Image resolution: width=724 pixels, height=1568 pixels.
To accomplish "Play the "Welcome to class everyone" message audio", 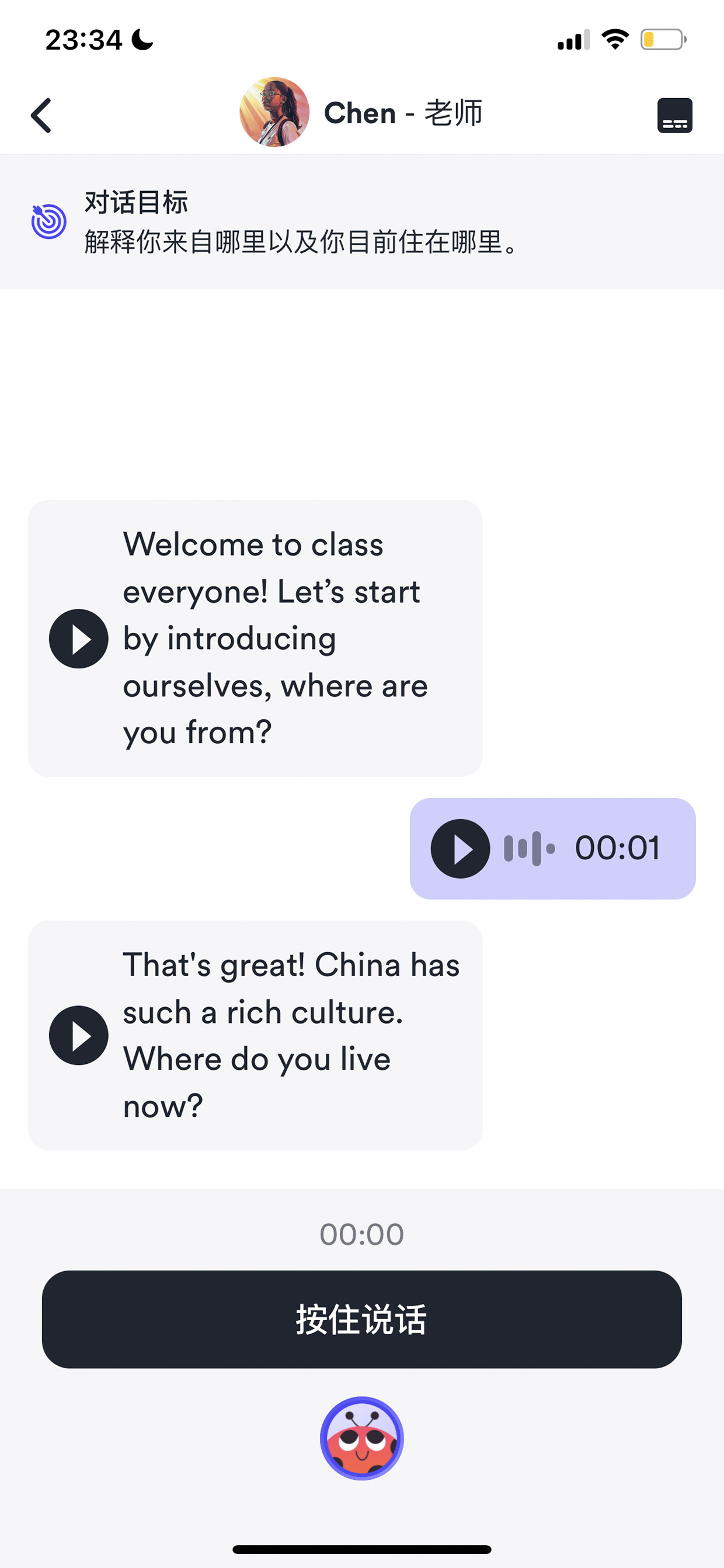I will (x=78, y=639).
